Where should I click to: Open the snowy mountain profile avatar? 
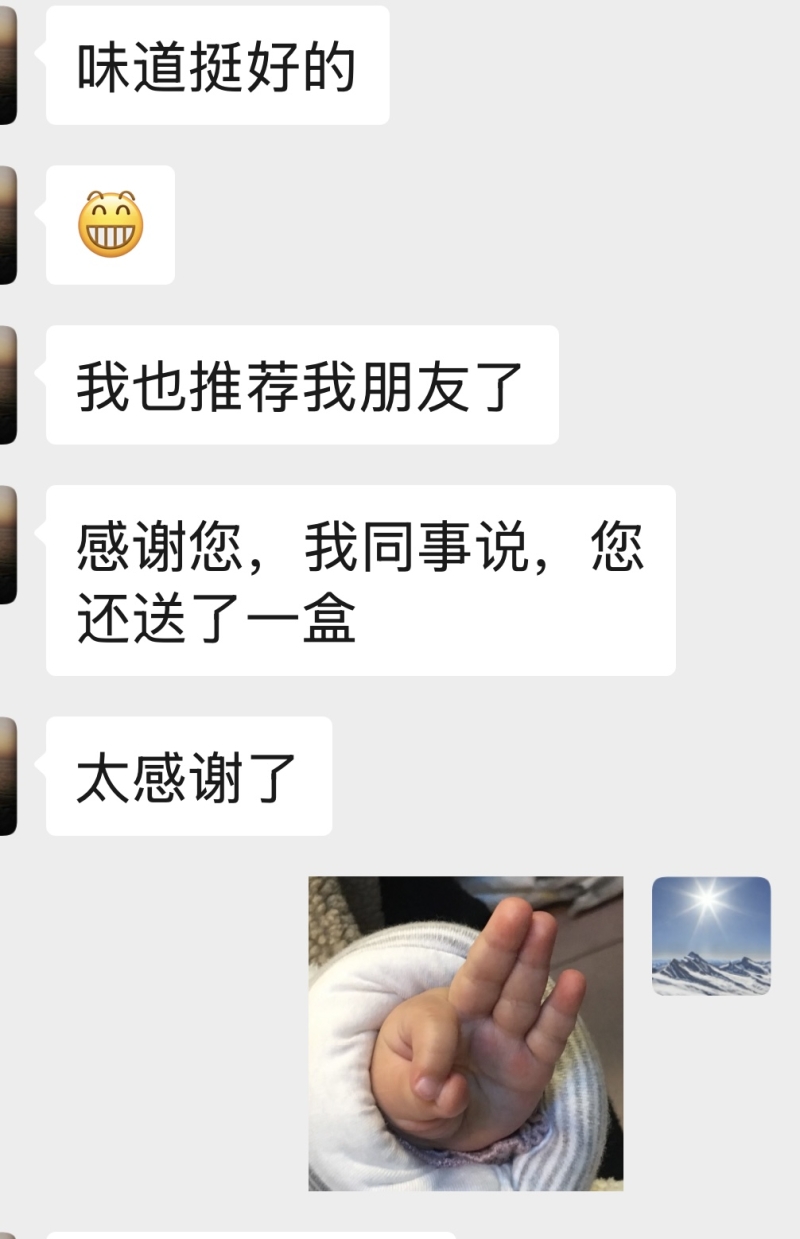pos(711,936)
